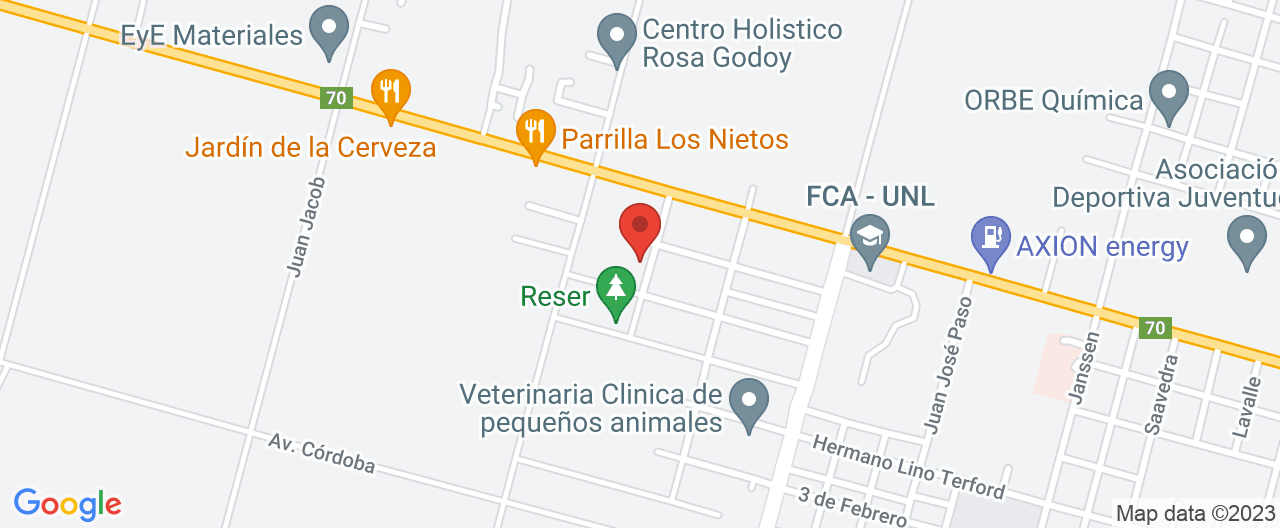Image resolution: width=1280 pixels, height=528 pixels.
Task: Select the Veterinaria Clinica de pequeños animales marker
Action: (748, 401)
